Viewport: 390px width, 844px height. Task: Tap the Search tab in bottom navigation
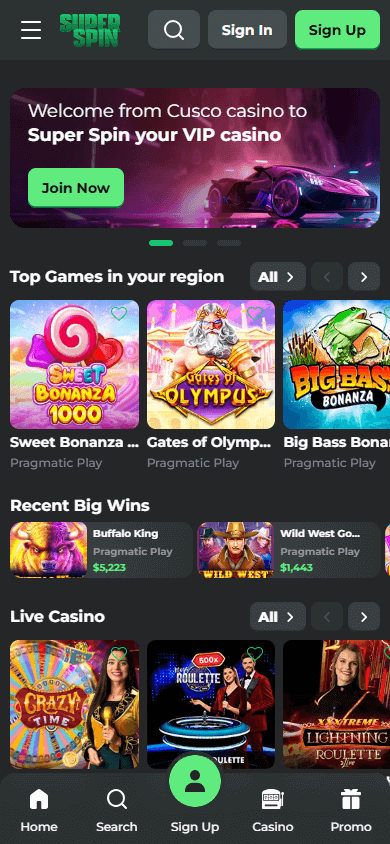point(117,810)
